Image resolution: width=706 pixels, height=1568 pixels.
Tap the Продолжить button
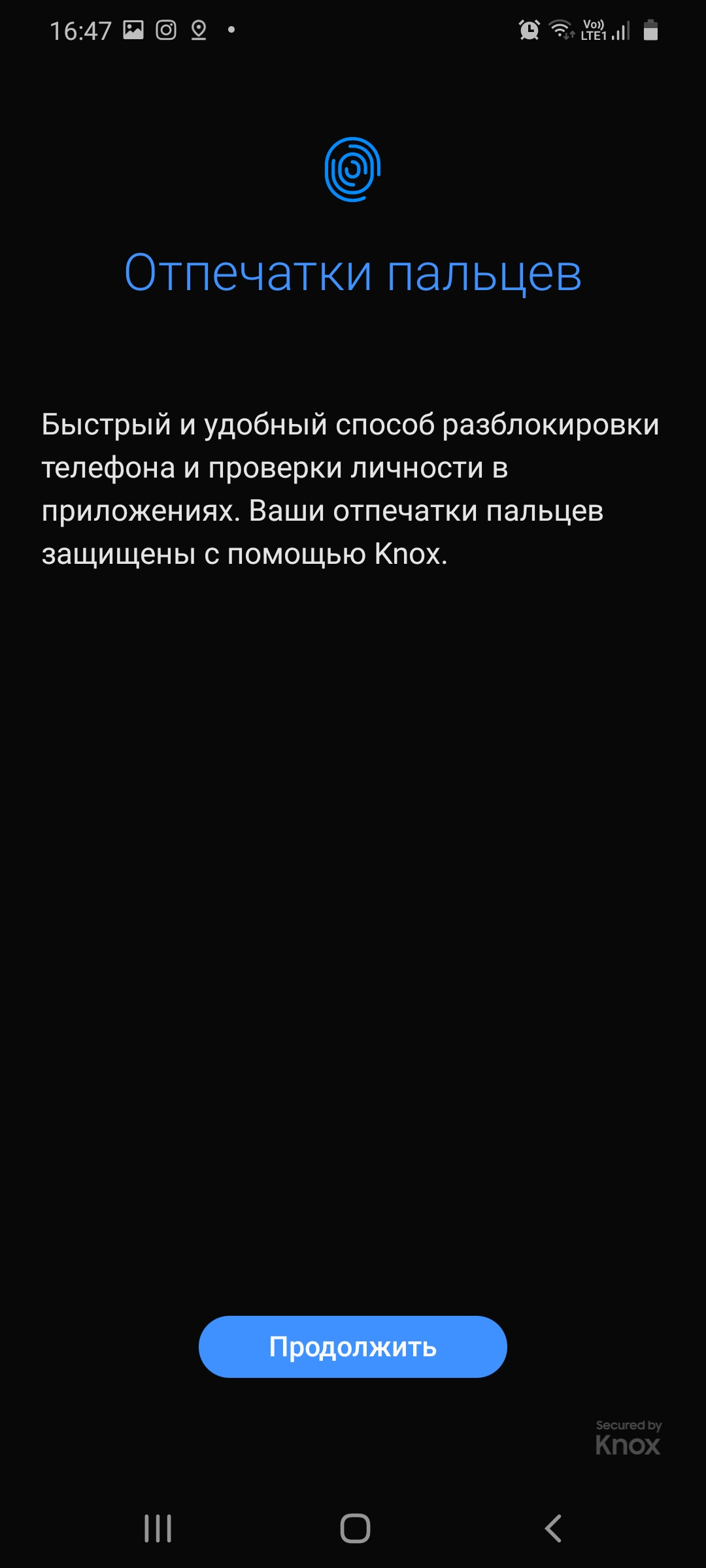pyautogui.click(x=353, y=1347)
